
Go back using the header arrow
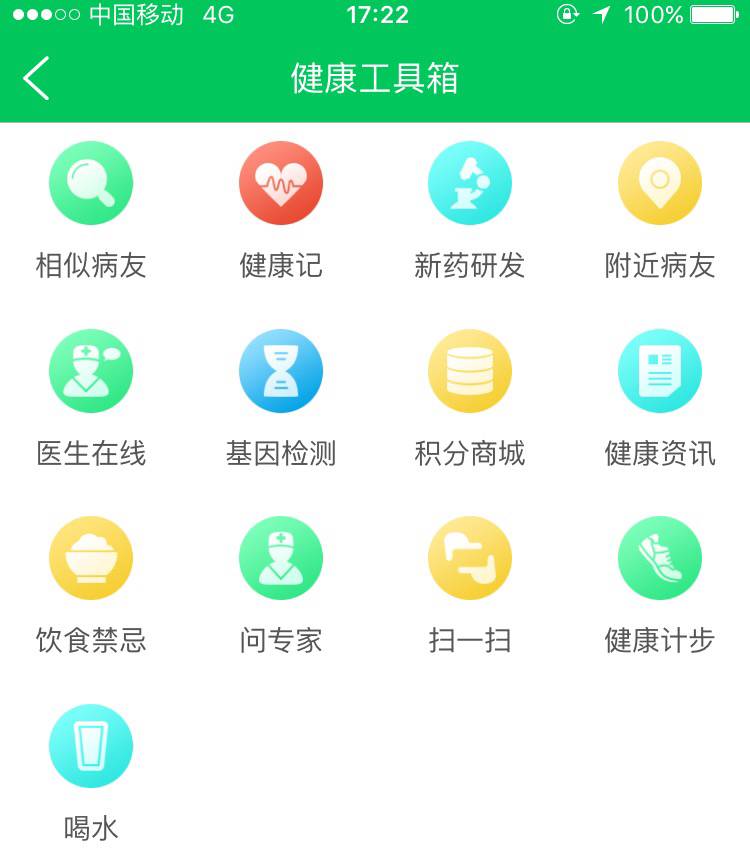coord(37,78)
